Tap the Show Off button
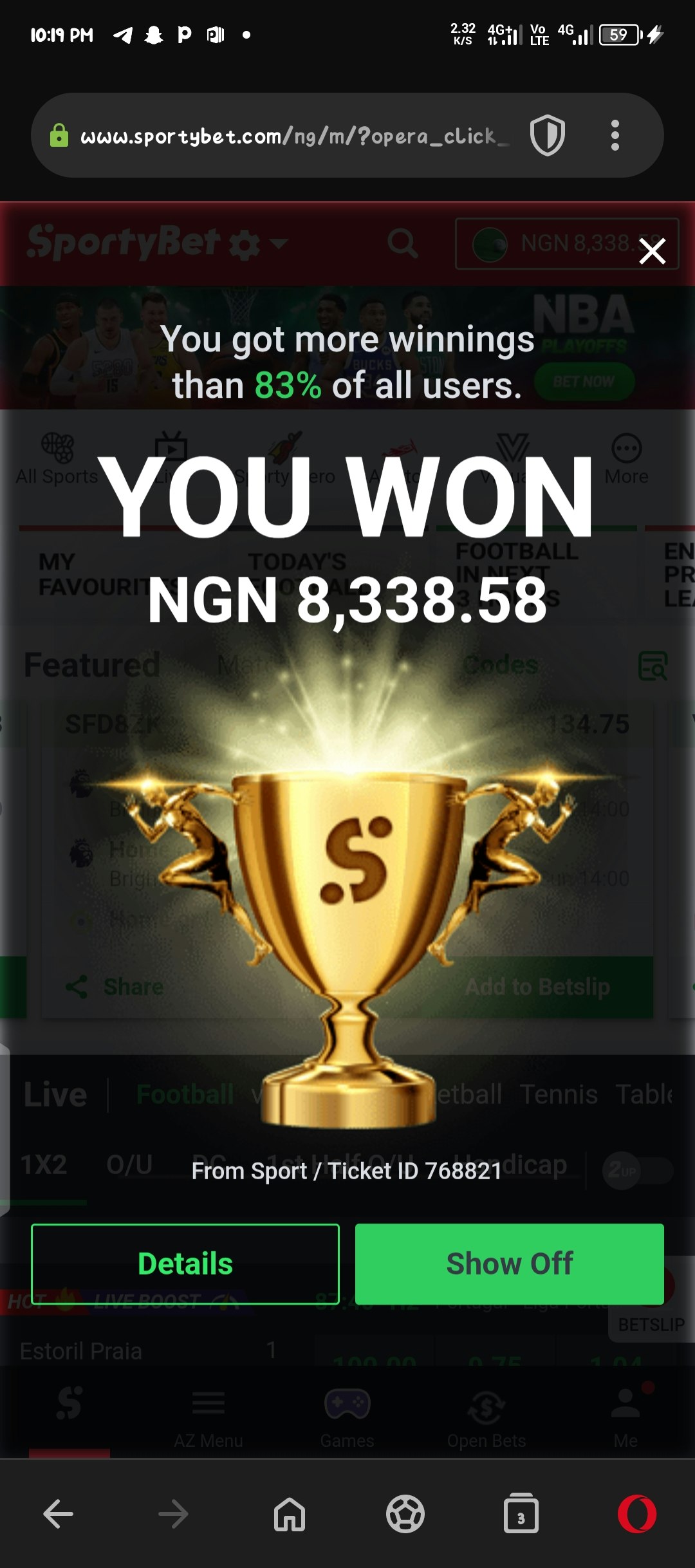 pos(509,1264)
